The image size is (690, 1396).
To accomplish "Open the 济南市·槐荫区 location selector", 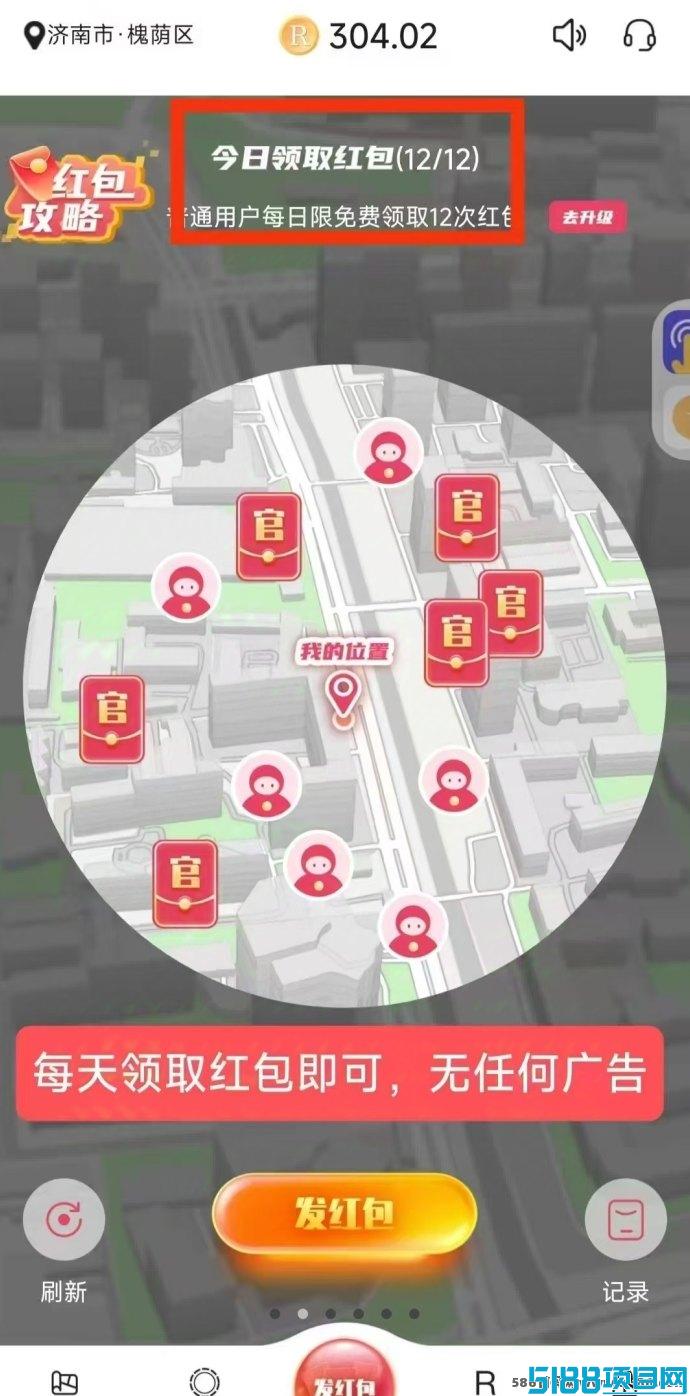I will (108, 36).
